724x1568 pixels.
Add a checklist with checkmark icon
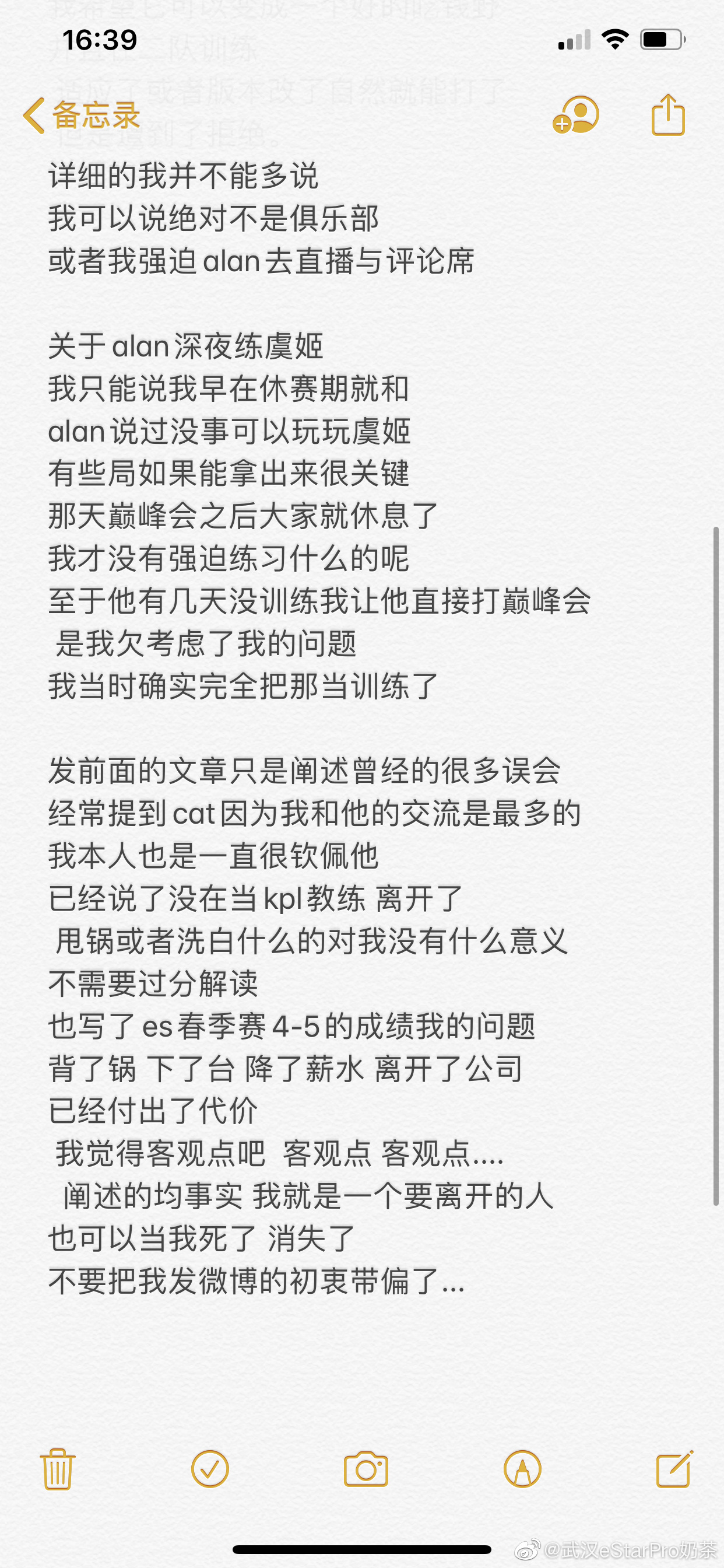pyautogui.click(x=210, y=1469)
